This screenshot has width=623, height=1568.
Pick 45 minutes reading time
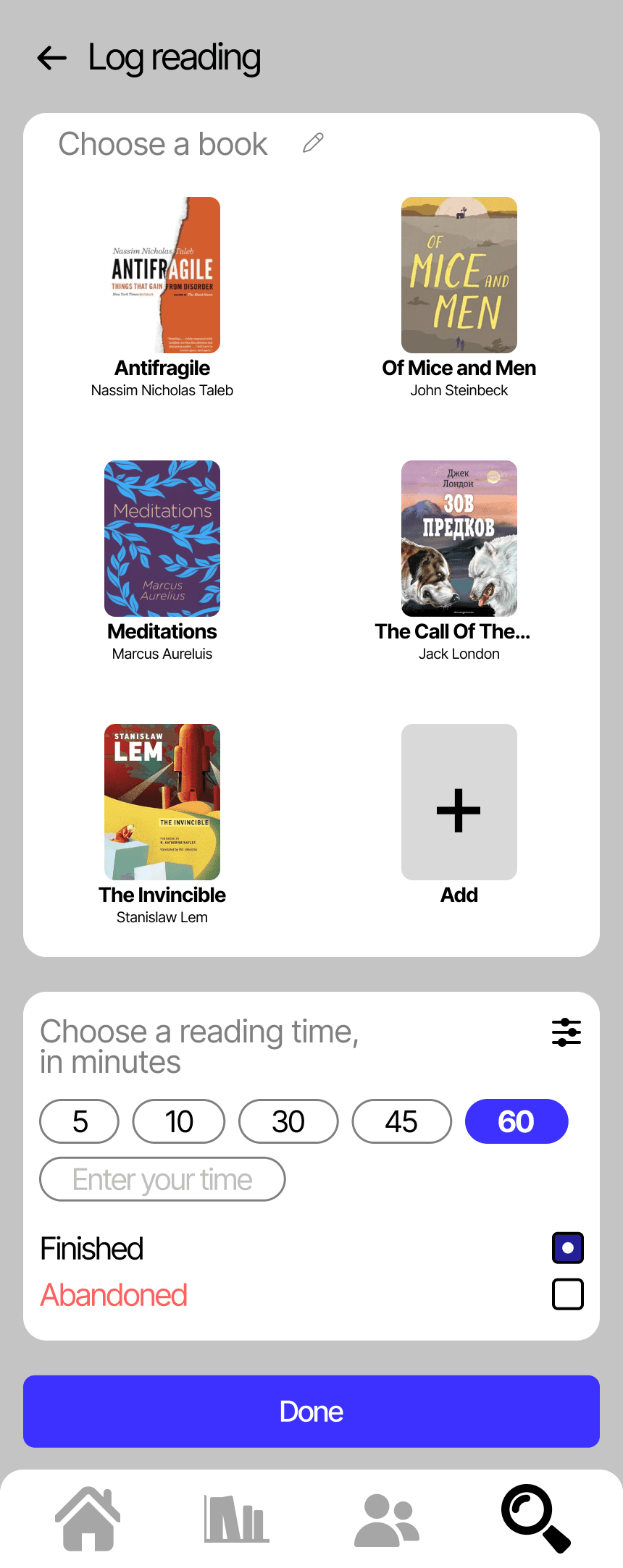click(401, 1121)
